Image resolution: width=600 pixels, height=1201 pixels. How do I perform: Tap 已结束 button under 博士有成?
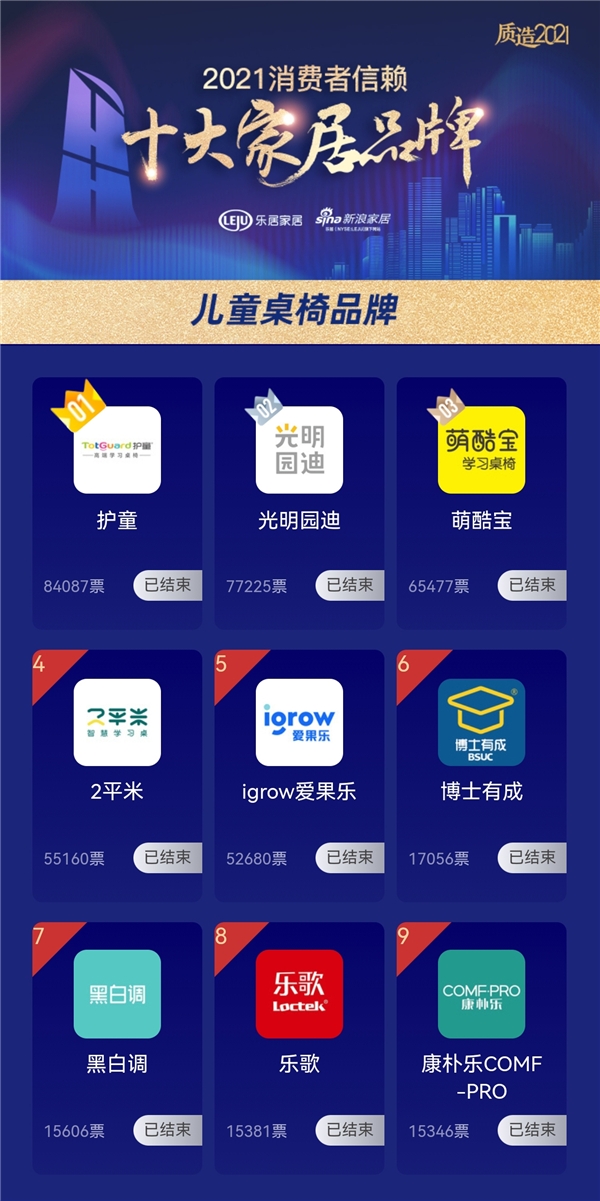tap(532, 858)
